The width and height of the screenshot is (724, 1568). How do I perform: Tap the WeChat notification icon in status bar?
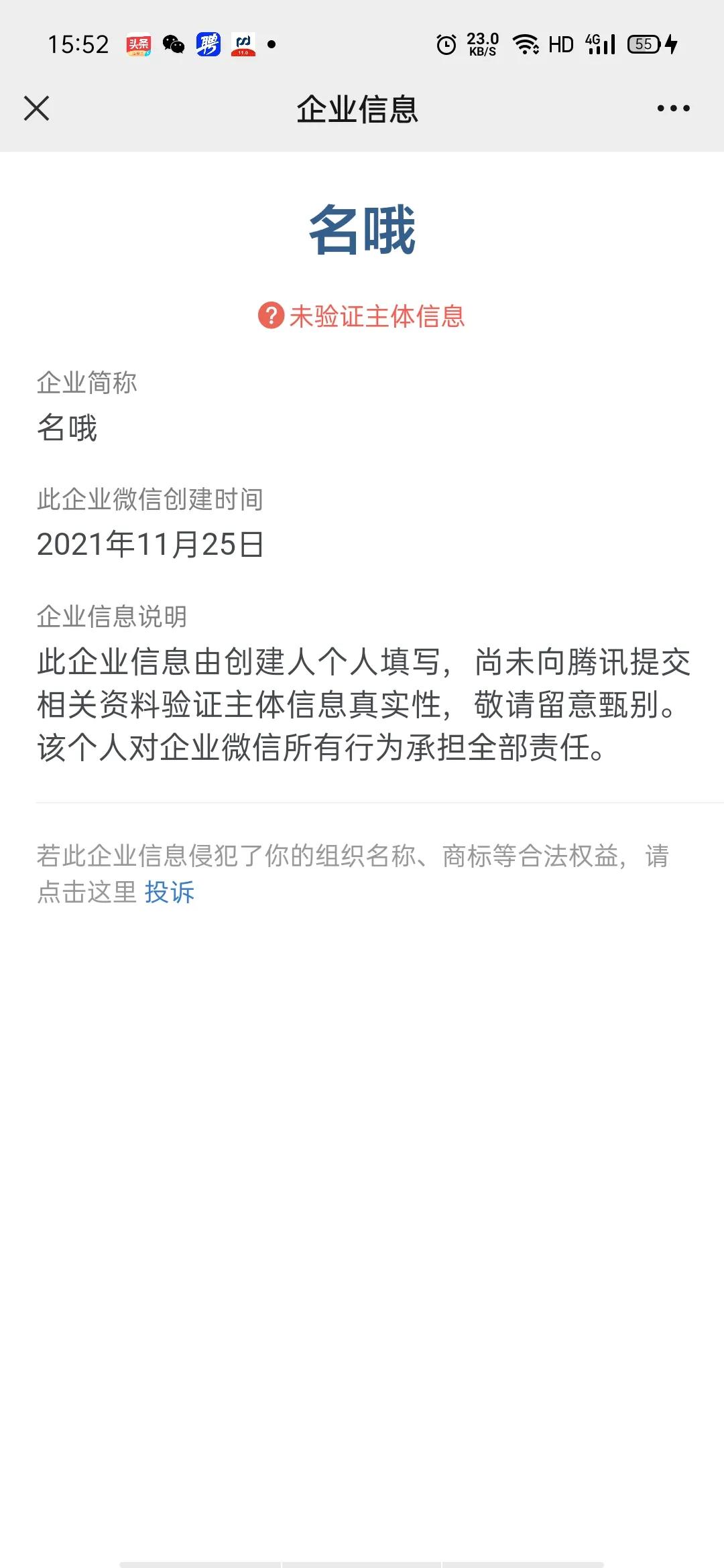(x=173, y=44)
